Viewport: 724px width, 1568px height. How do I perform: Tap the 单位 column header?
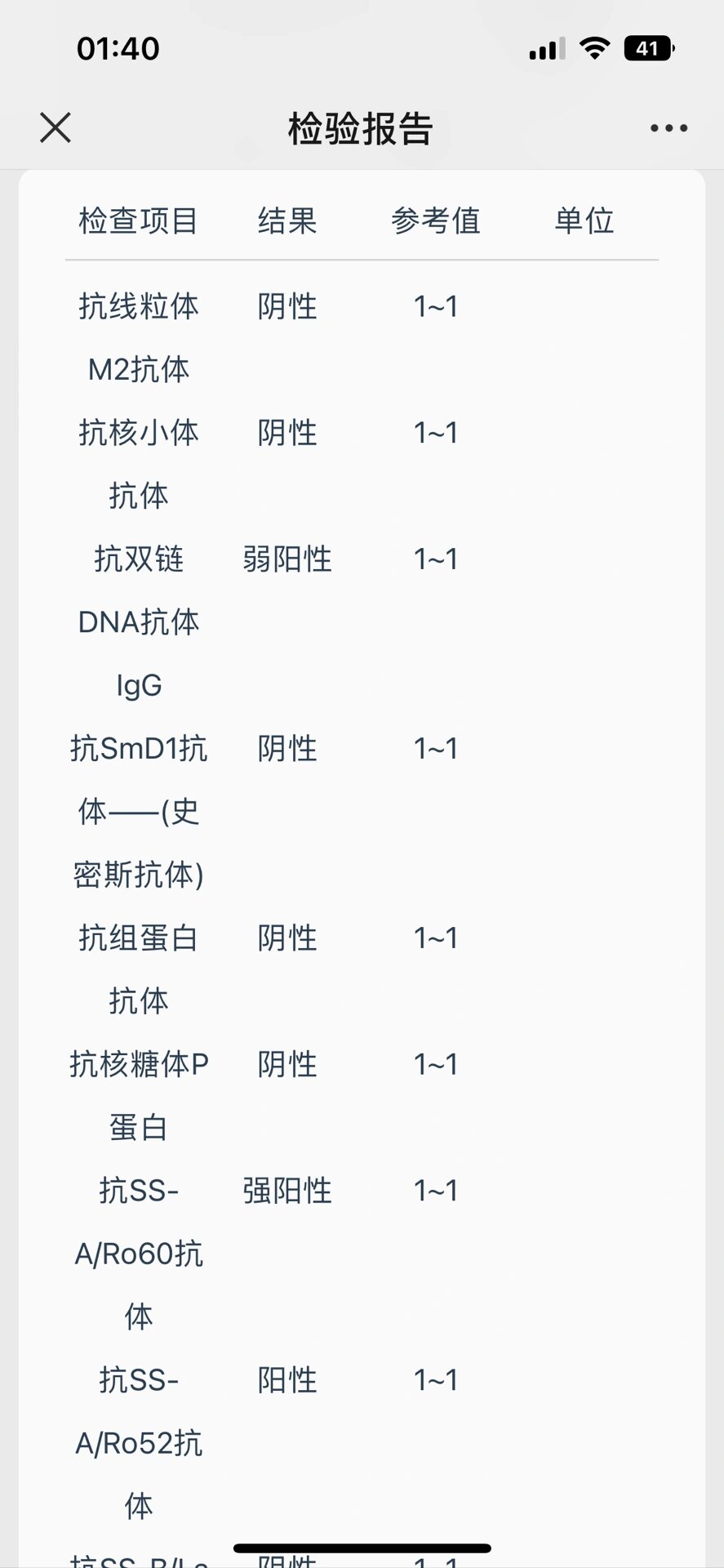584,220
